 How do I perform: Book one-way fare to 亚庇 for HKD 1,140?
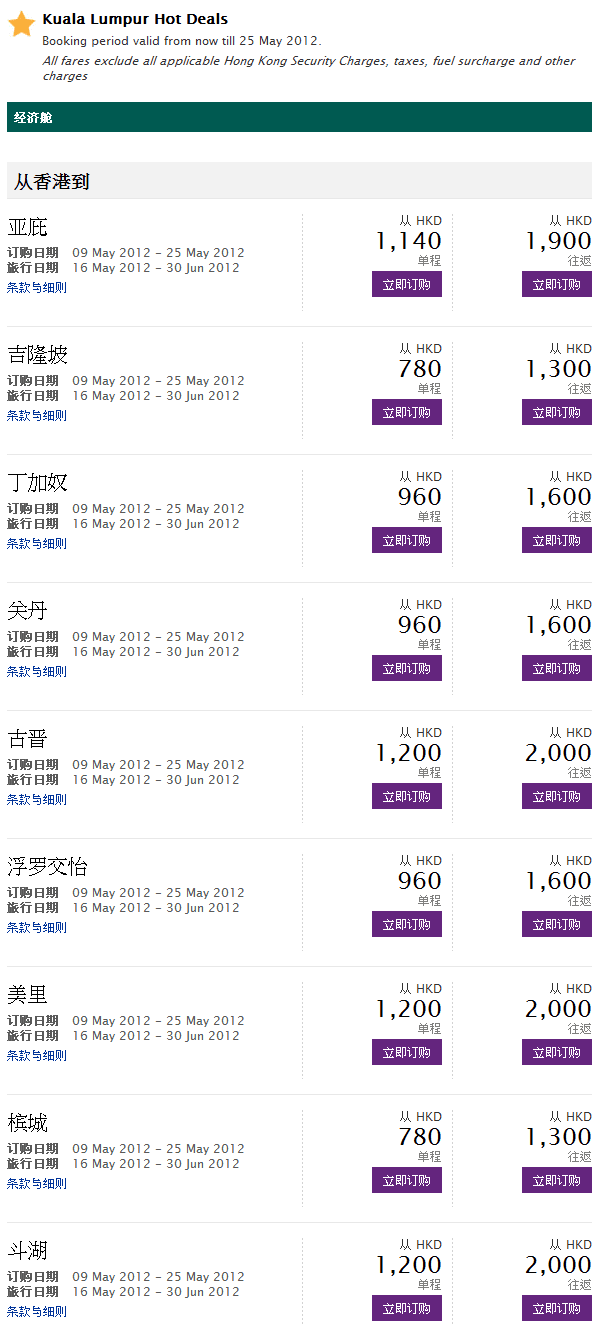407,284
